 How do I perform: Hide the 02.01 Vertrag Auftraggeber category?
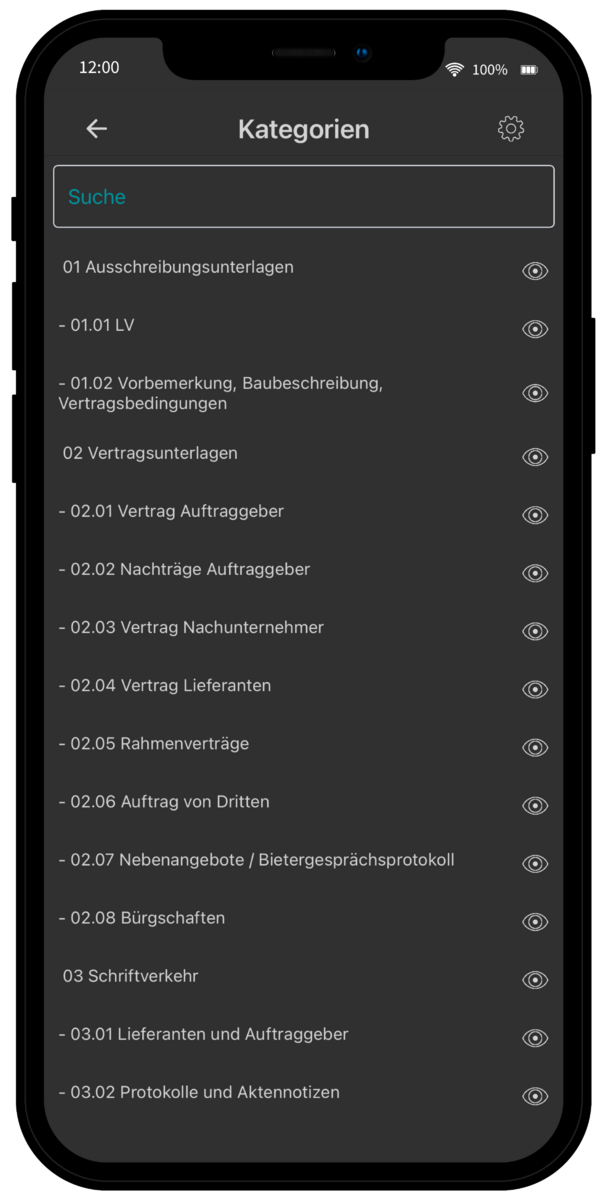(535, 515)
